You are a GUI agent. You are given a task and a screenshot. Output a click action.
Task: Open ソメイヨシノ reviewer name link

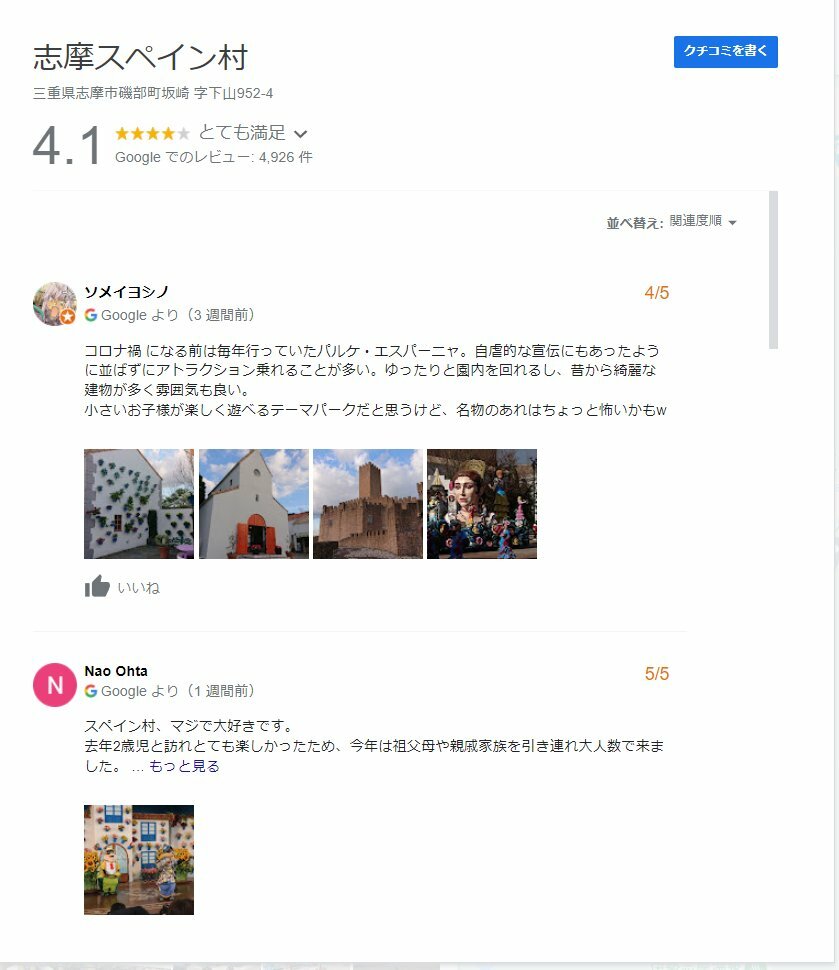126,291
